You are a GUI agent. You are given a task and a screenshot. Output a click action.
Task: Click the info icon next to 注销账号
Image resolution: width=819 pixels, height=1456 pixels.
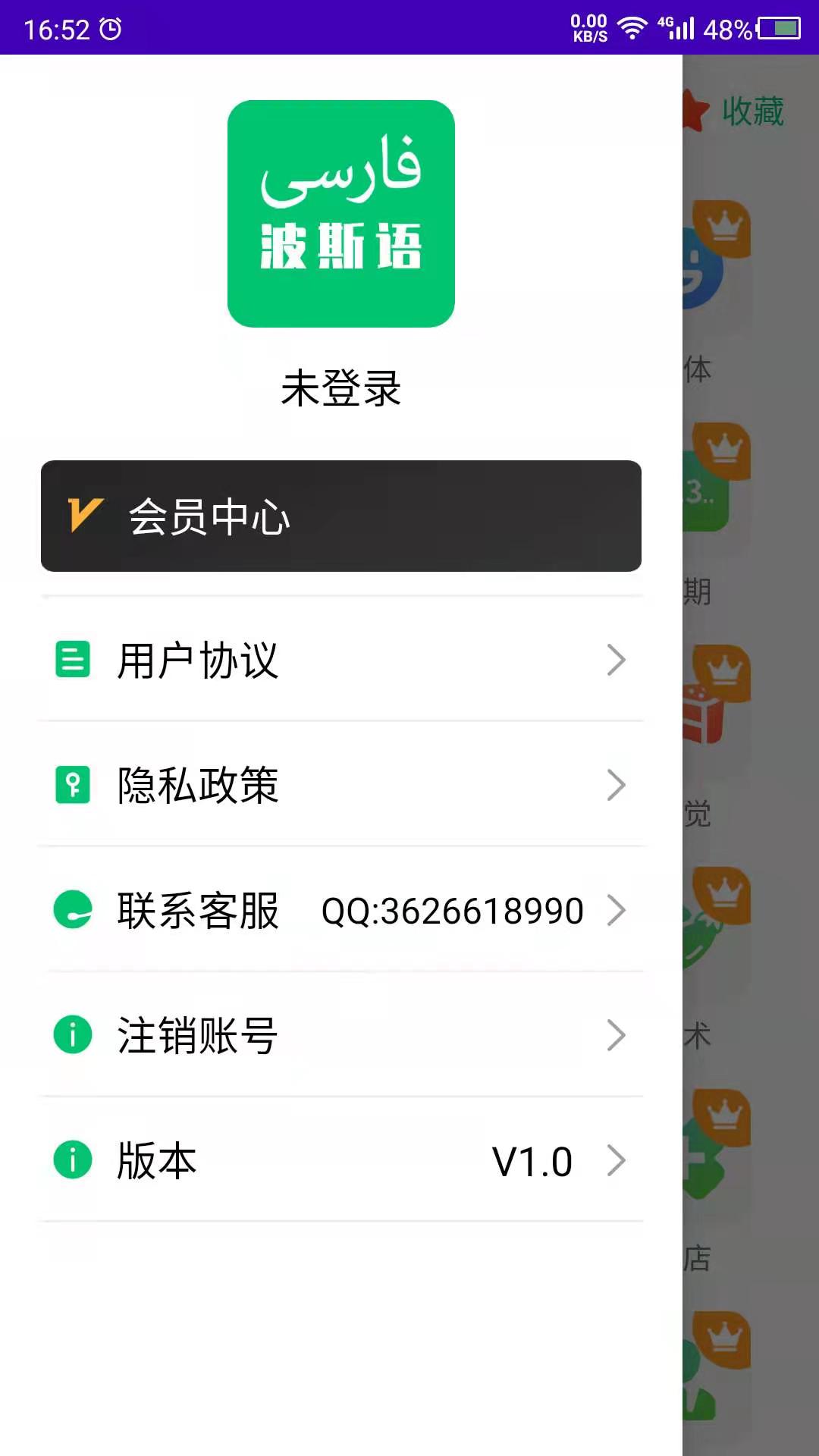[72, 1034]
